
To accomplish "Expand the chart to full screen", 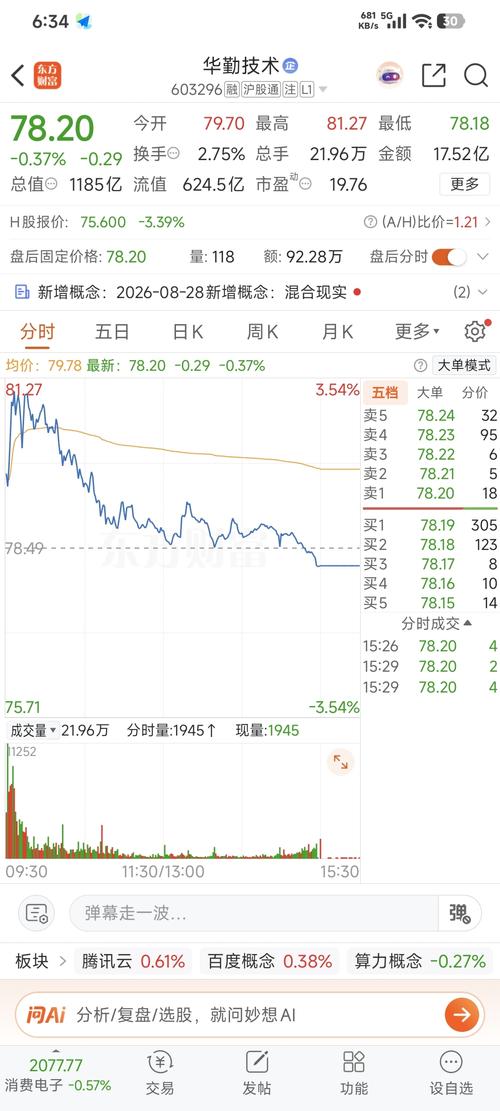I will (x=341, y=762).
